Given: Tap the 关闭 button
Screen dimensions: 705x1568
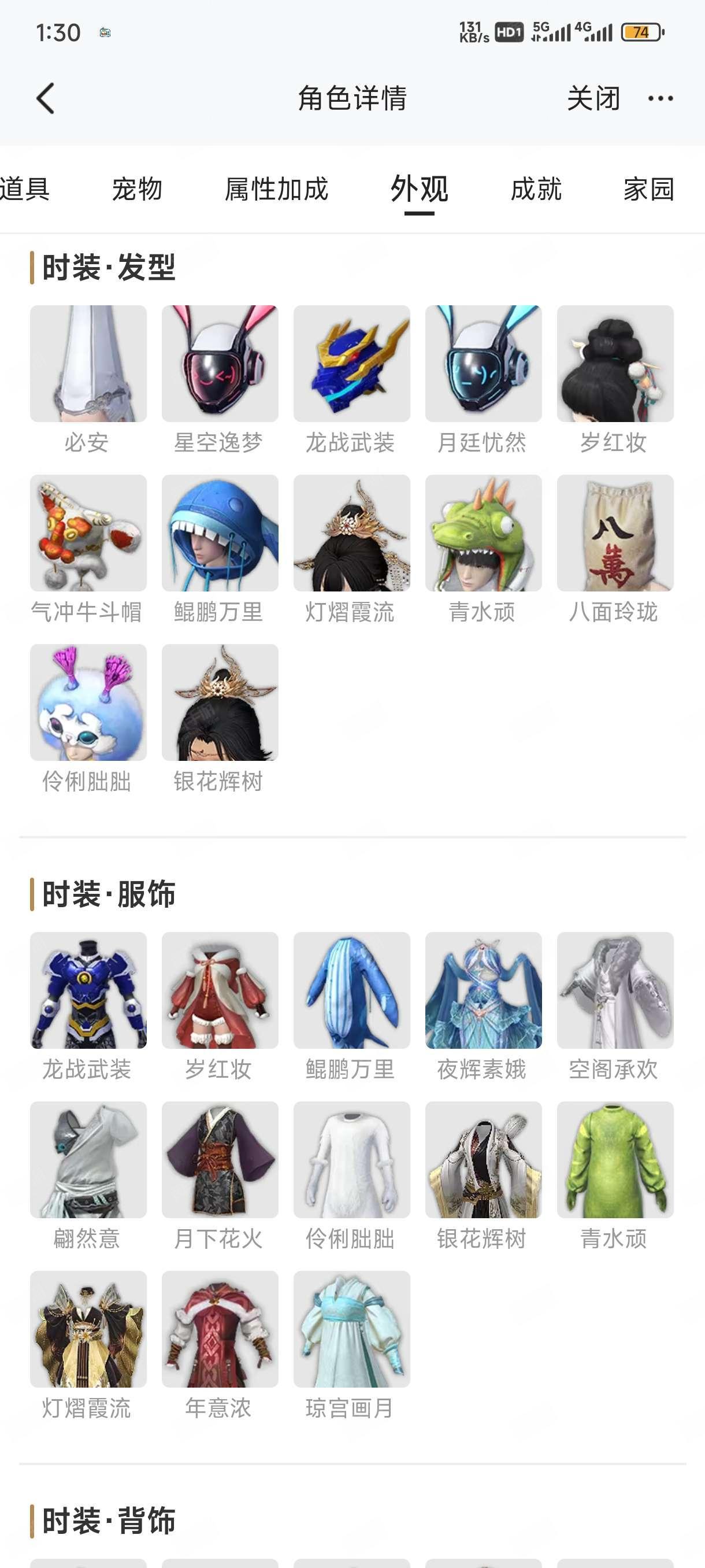Looking at the screenshot, I should (x=593, y=99).
